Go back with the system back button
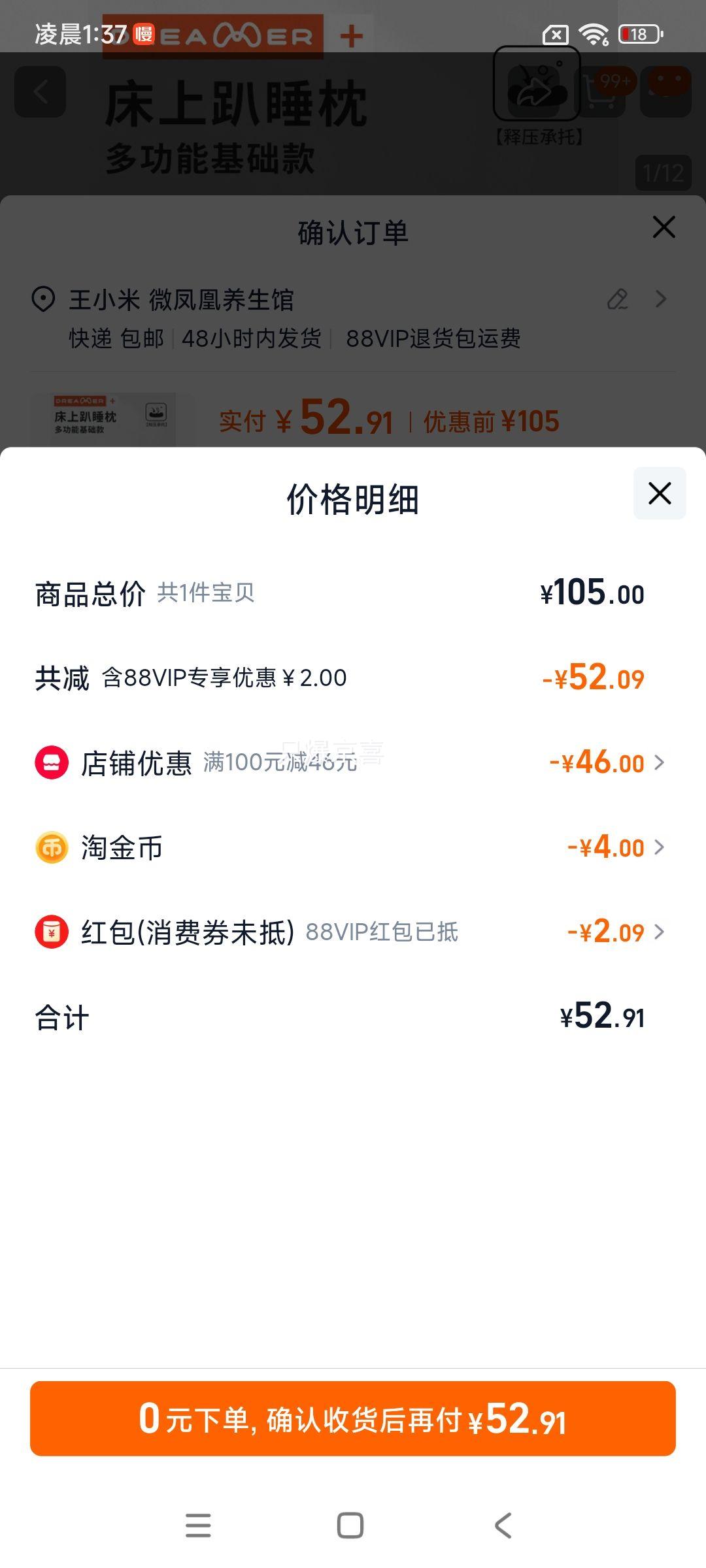The width and height of the screenshot is (706, 1568). [x=503, y=1526]
